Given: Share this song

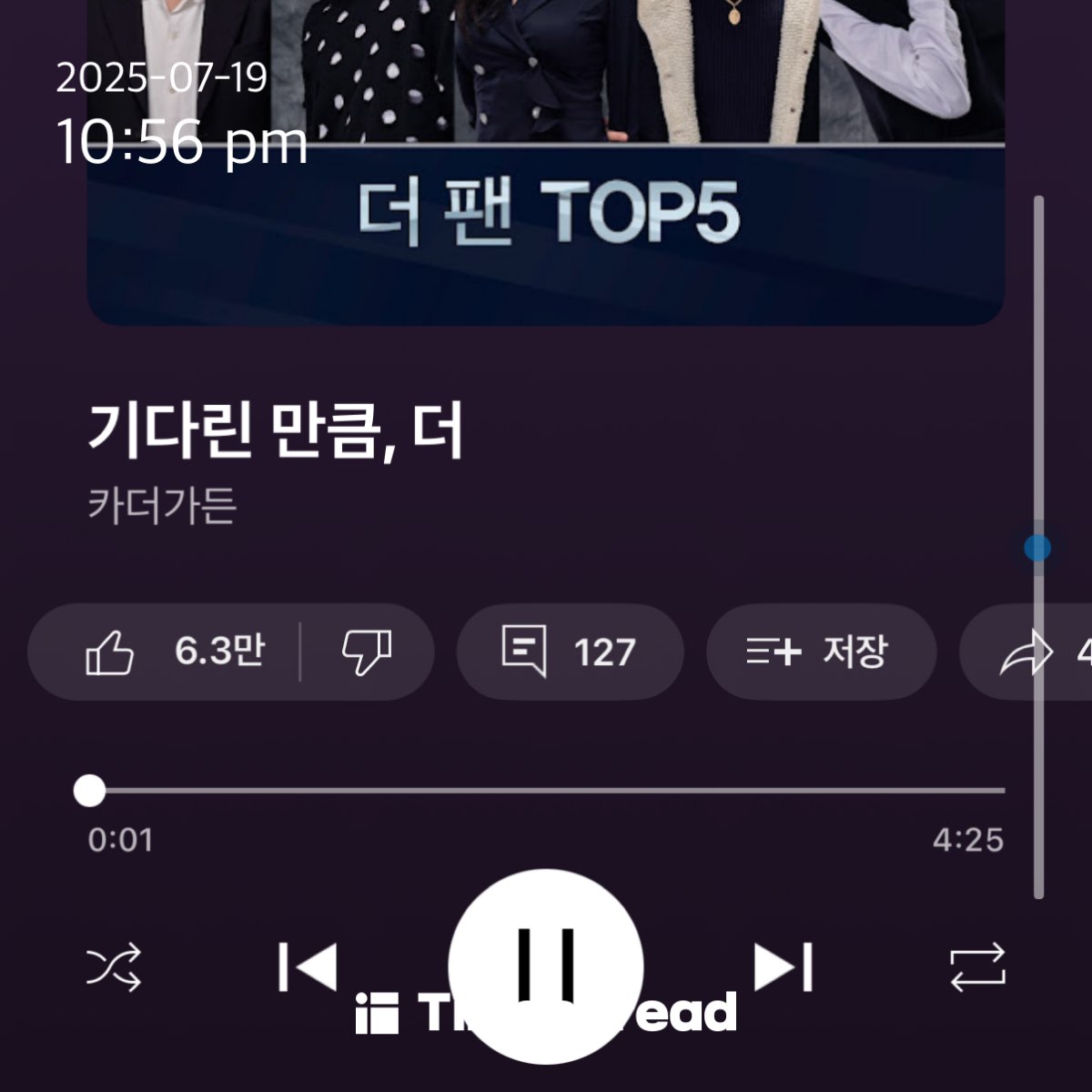Looking at the screenshot, I should (x=1026, y=653).
